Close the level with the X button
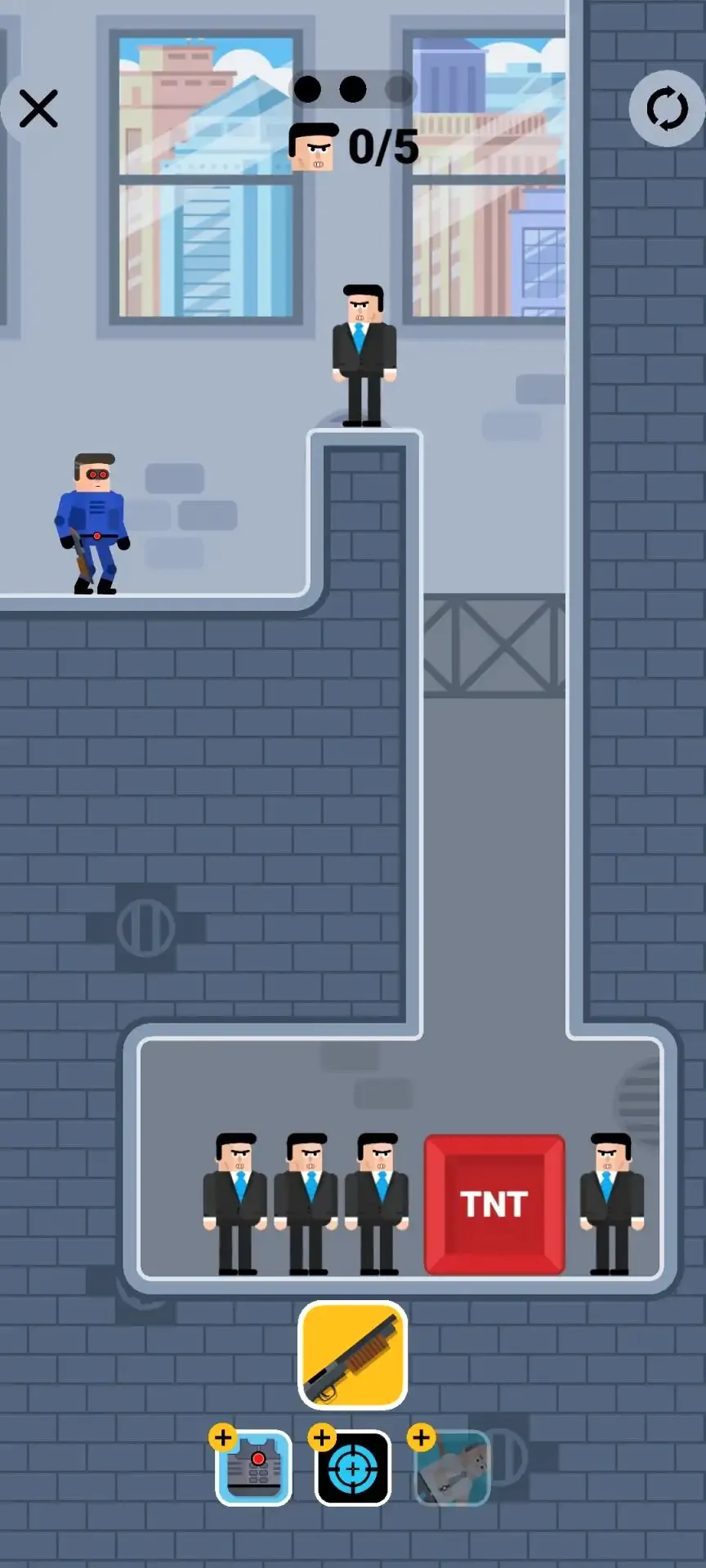The image size is (706, 1568). pos(38,109)
